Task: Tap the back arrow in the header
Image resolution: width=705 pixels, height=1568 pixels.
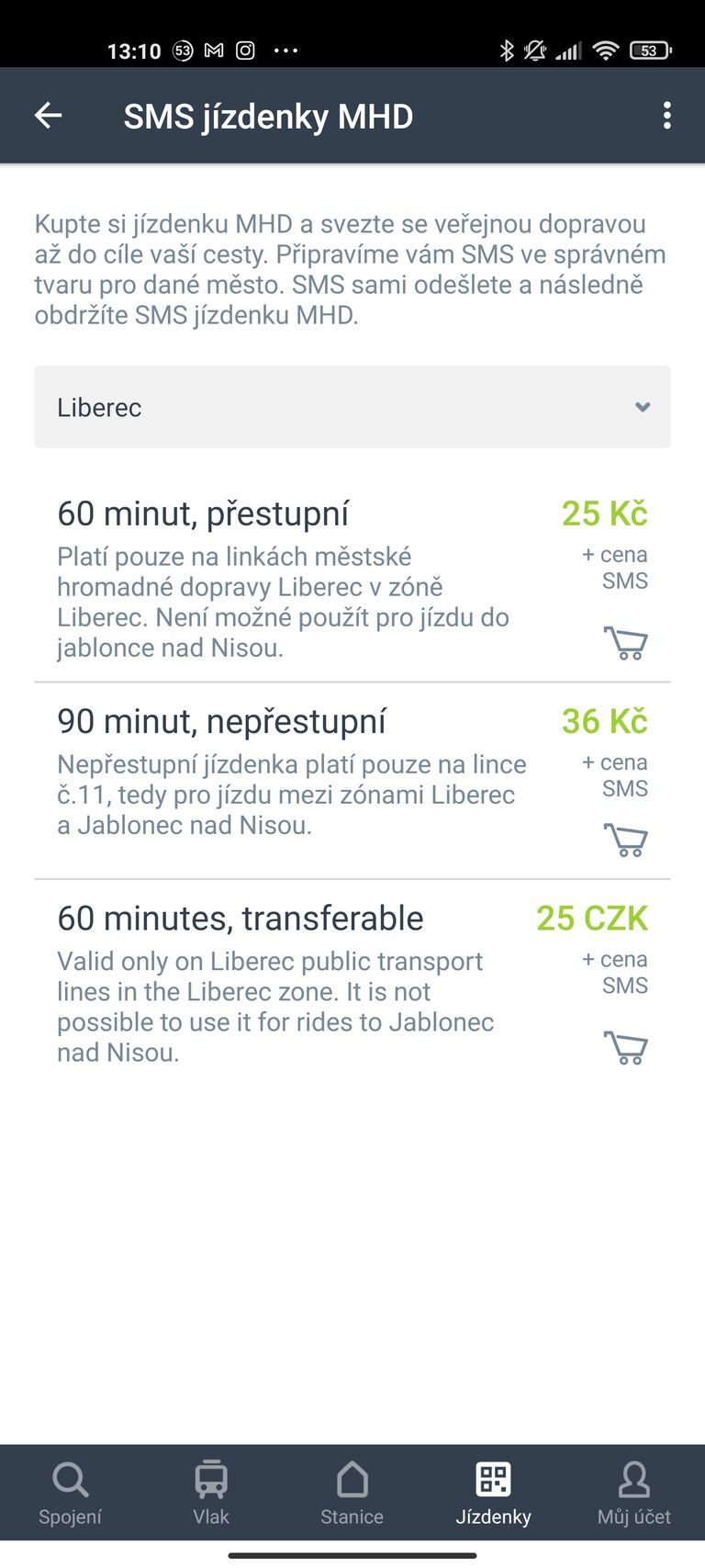Action: tap(48, 115)
